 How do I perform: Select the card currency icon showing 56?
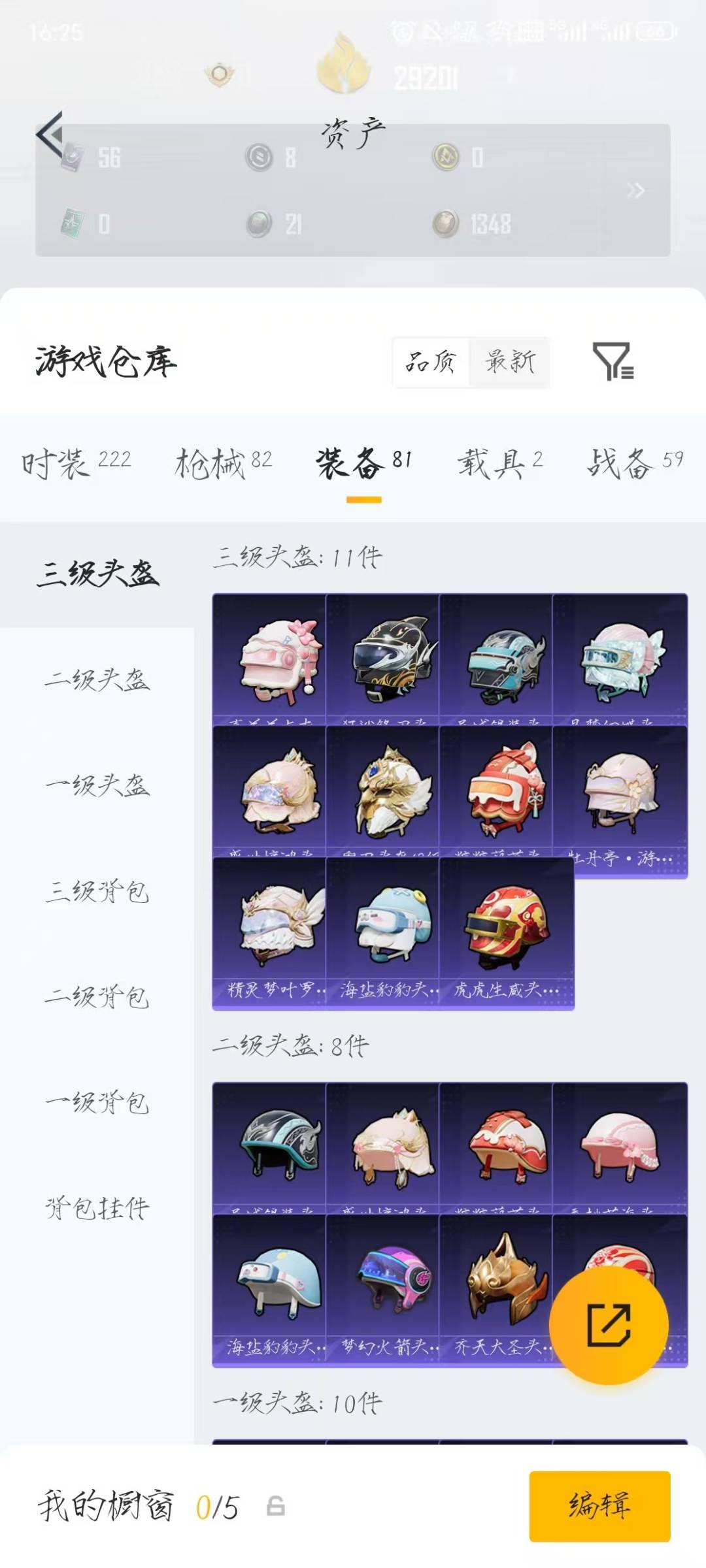pyautogui.click(x=72, y=157)
